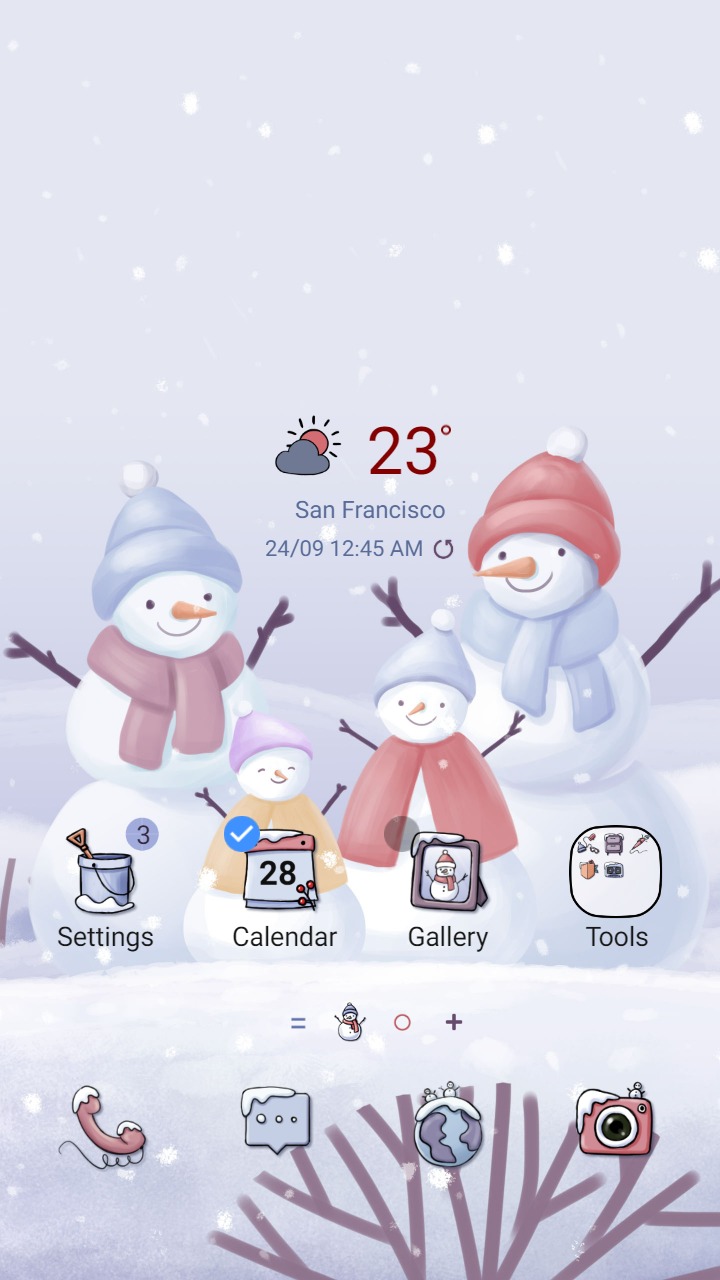Tap the 3 notification badge above Settings
The height and width of the screenshot is (1280, 720).
pyautogui.click(x=141, y=834)
